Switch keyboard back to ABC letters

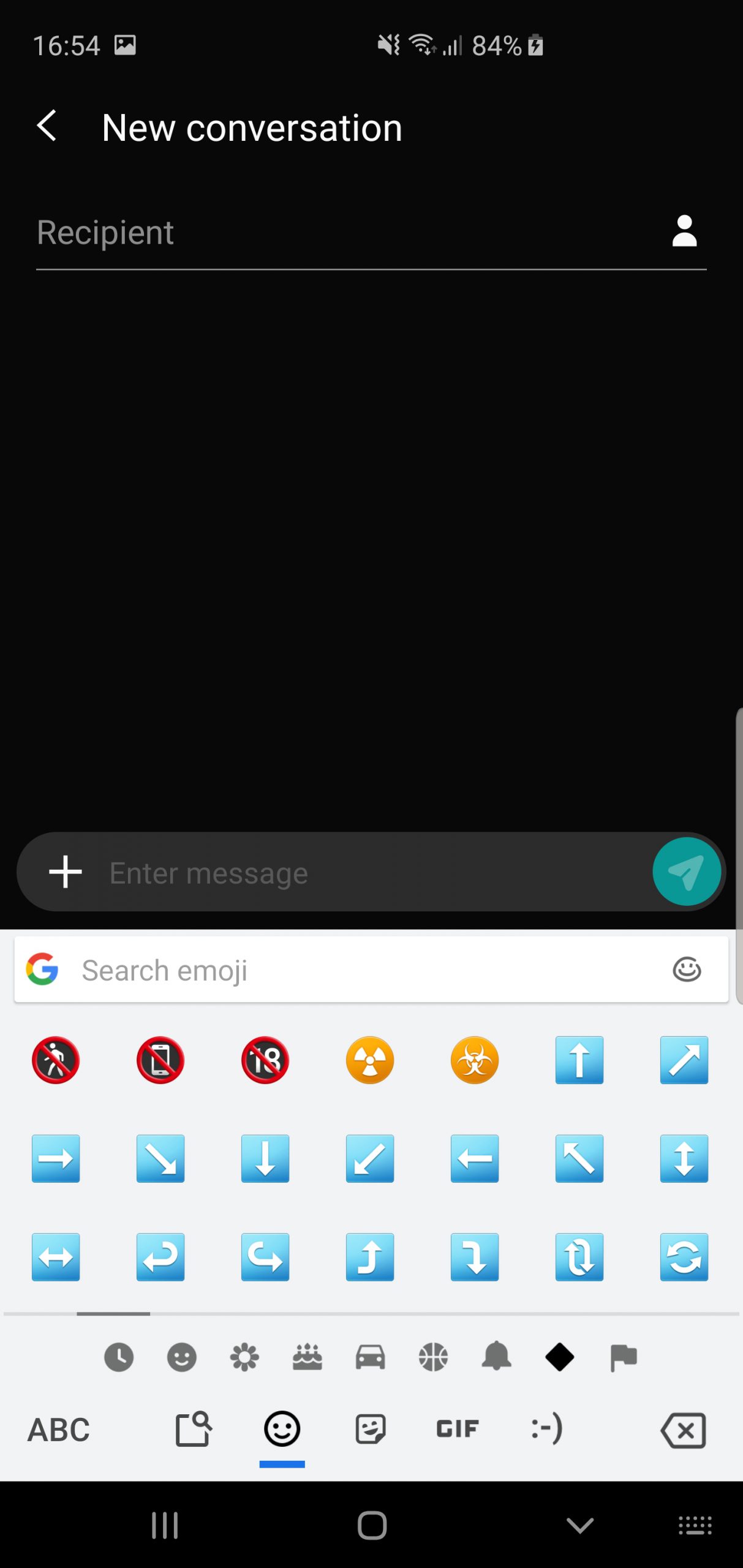coord(59,1430)
